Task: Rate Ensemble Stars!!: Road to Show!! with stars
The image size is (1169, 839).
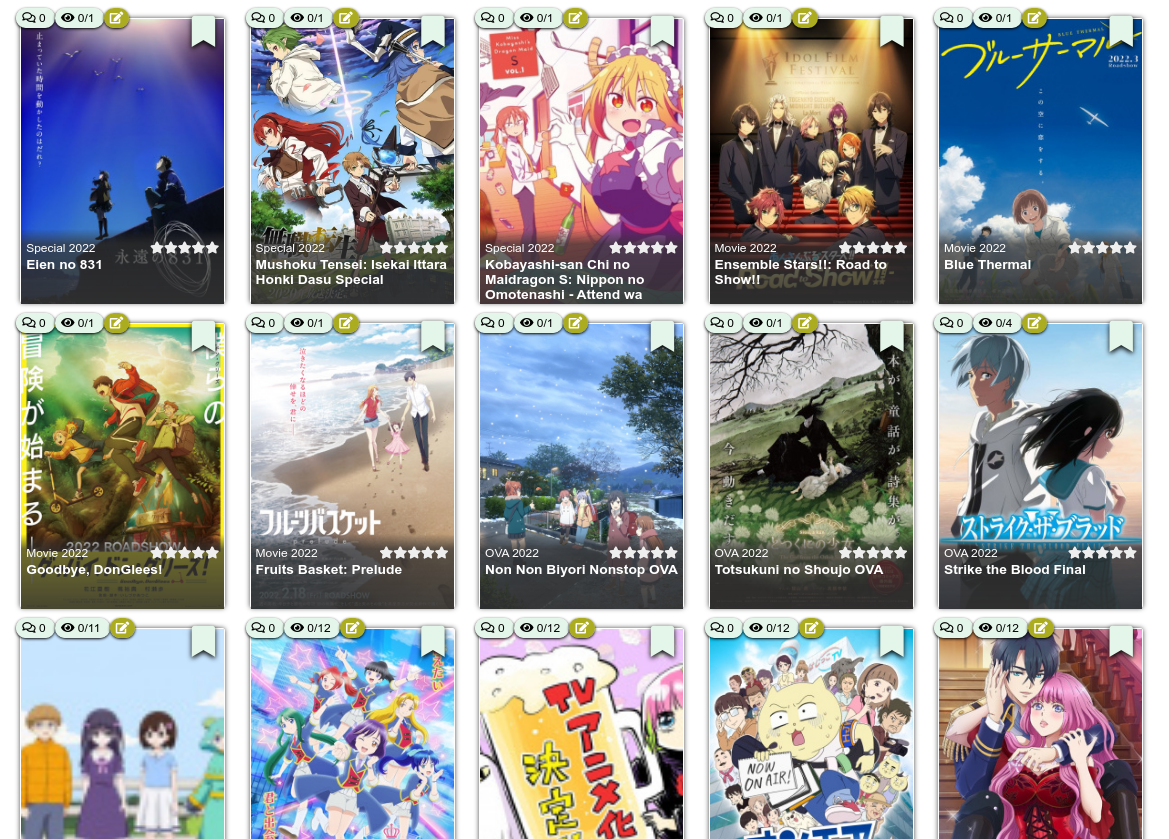Action: point(873,248)
